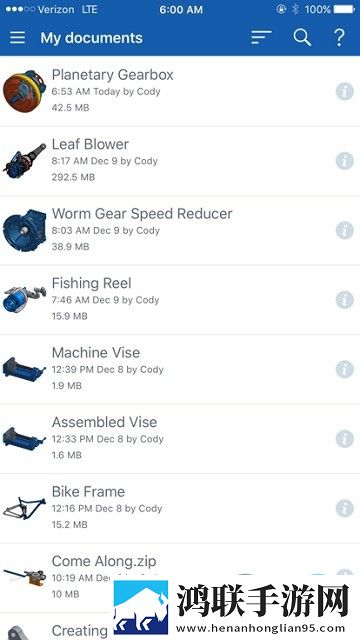The height and width of the screenshot is (640, 360).
Task: Open the Machine Vise document
Action: coord(180,369)
